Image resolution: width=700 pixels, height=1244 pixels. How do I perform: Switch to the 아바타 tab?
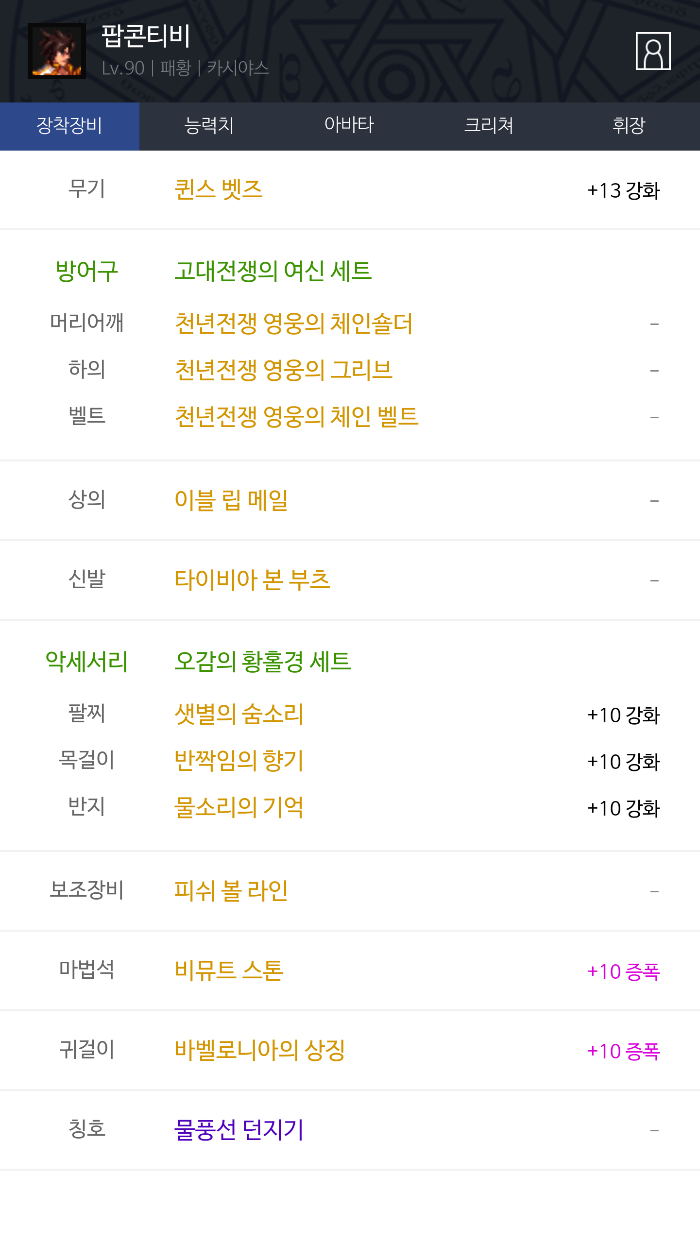[349, 126]
